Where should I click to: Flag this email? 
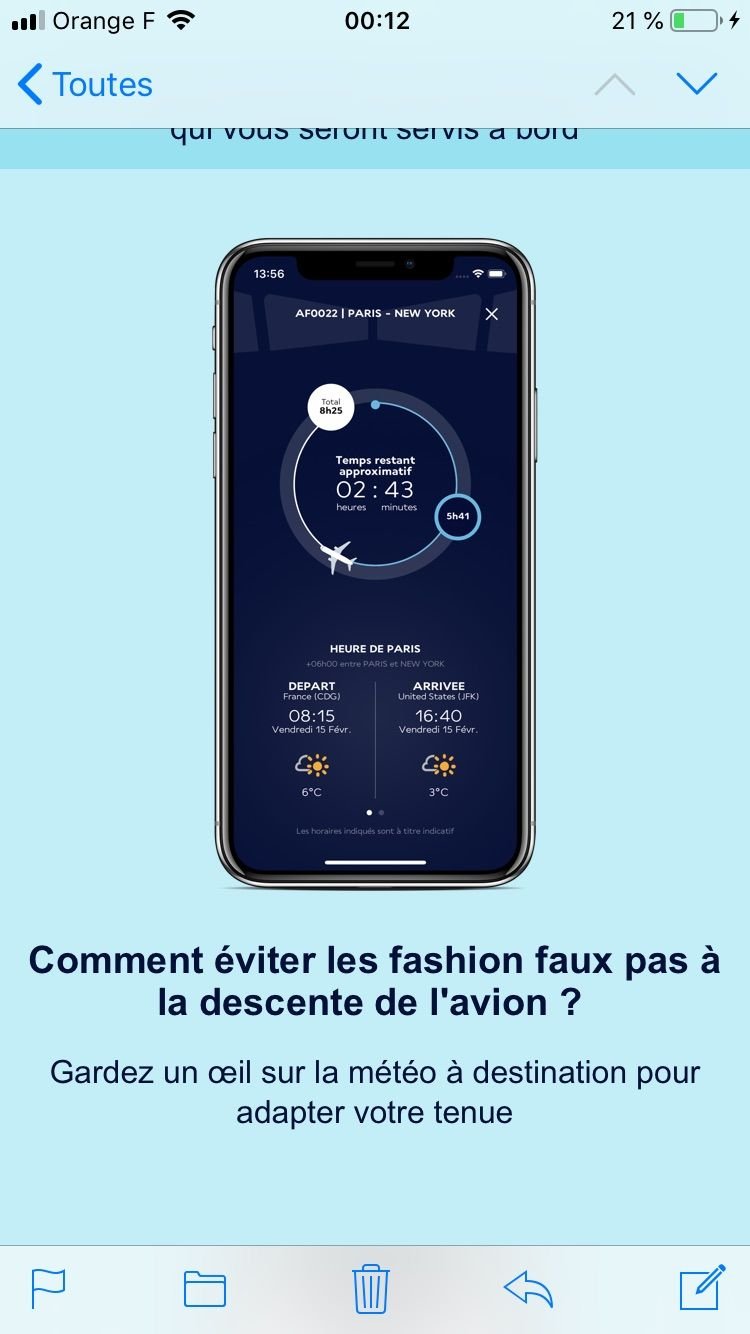48,1288
